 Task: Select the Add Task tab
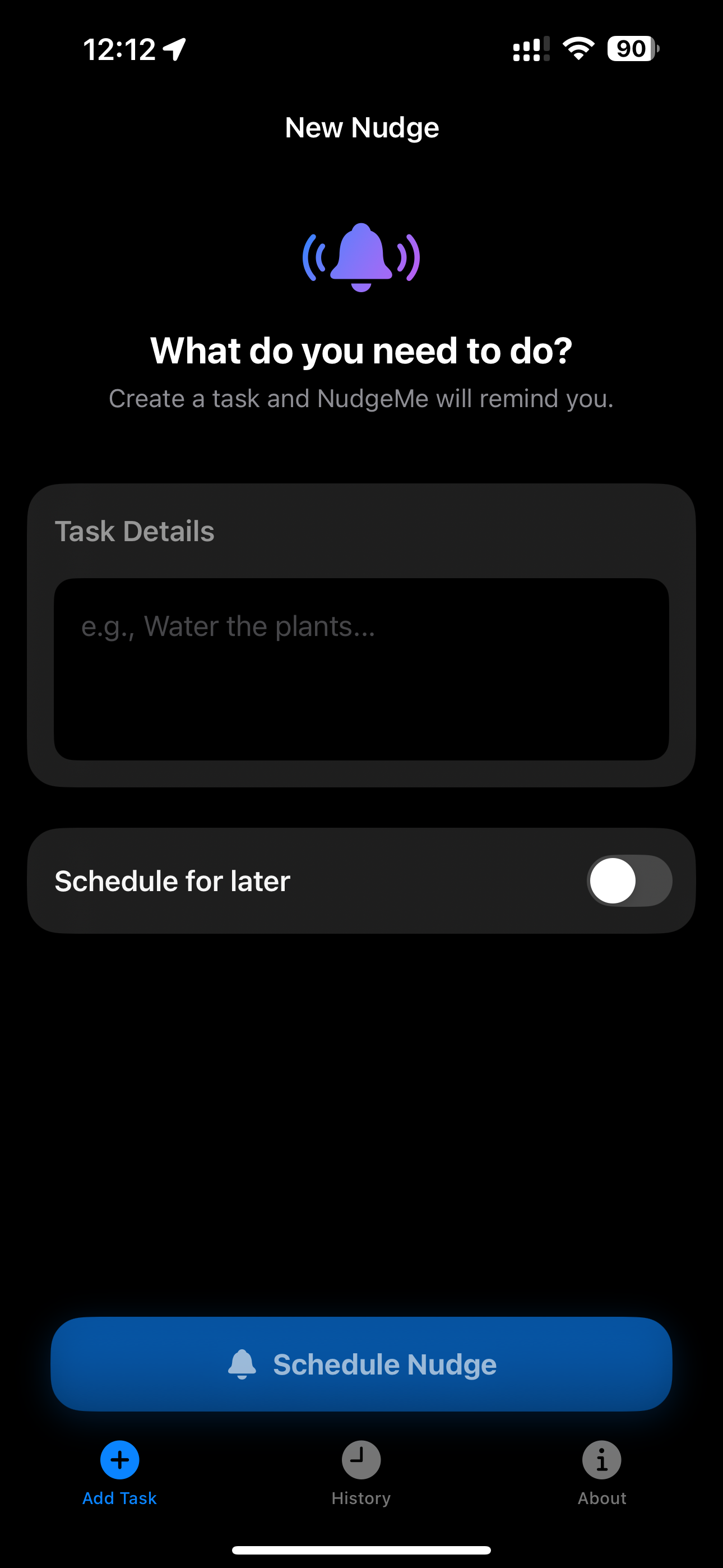coord(120,1471)
